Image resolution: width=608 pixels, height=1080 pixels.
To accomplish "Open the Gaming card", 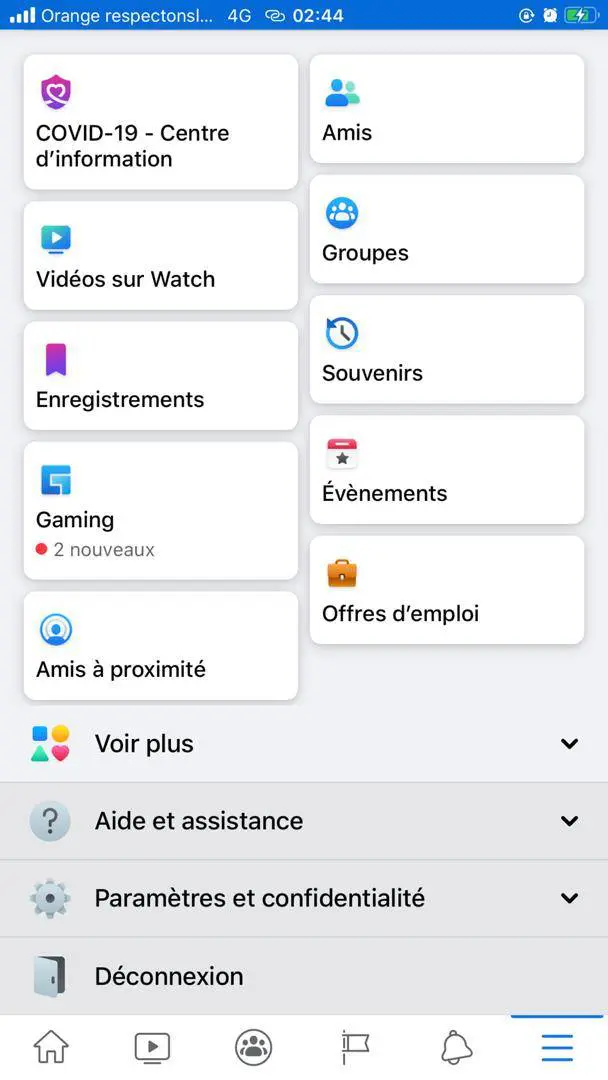I will click(160, 510).
